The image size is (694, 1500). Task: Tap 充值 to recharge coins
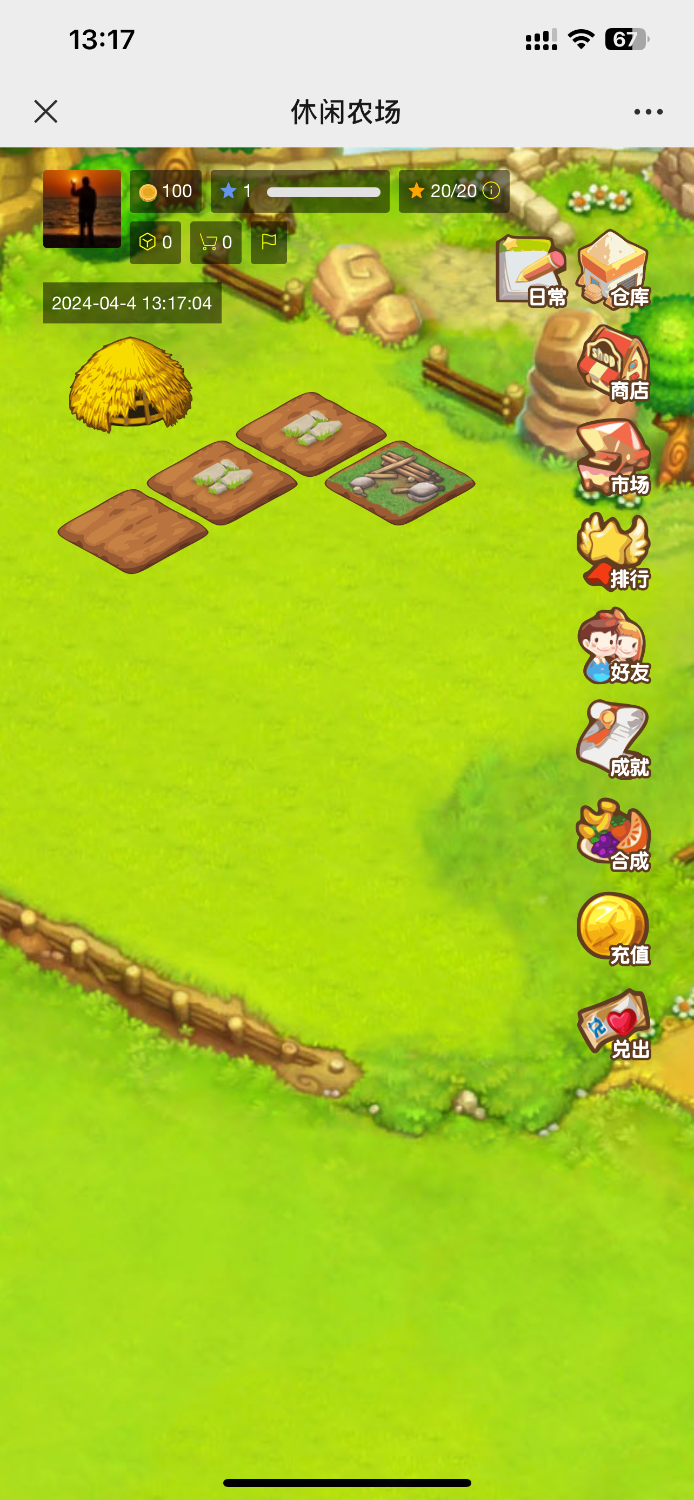point(614,928)
